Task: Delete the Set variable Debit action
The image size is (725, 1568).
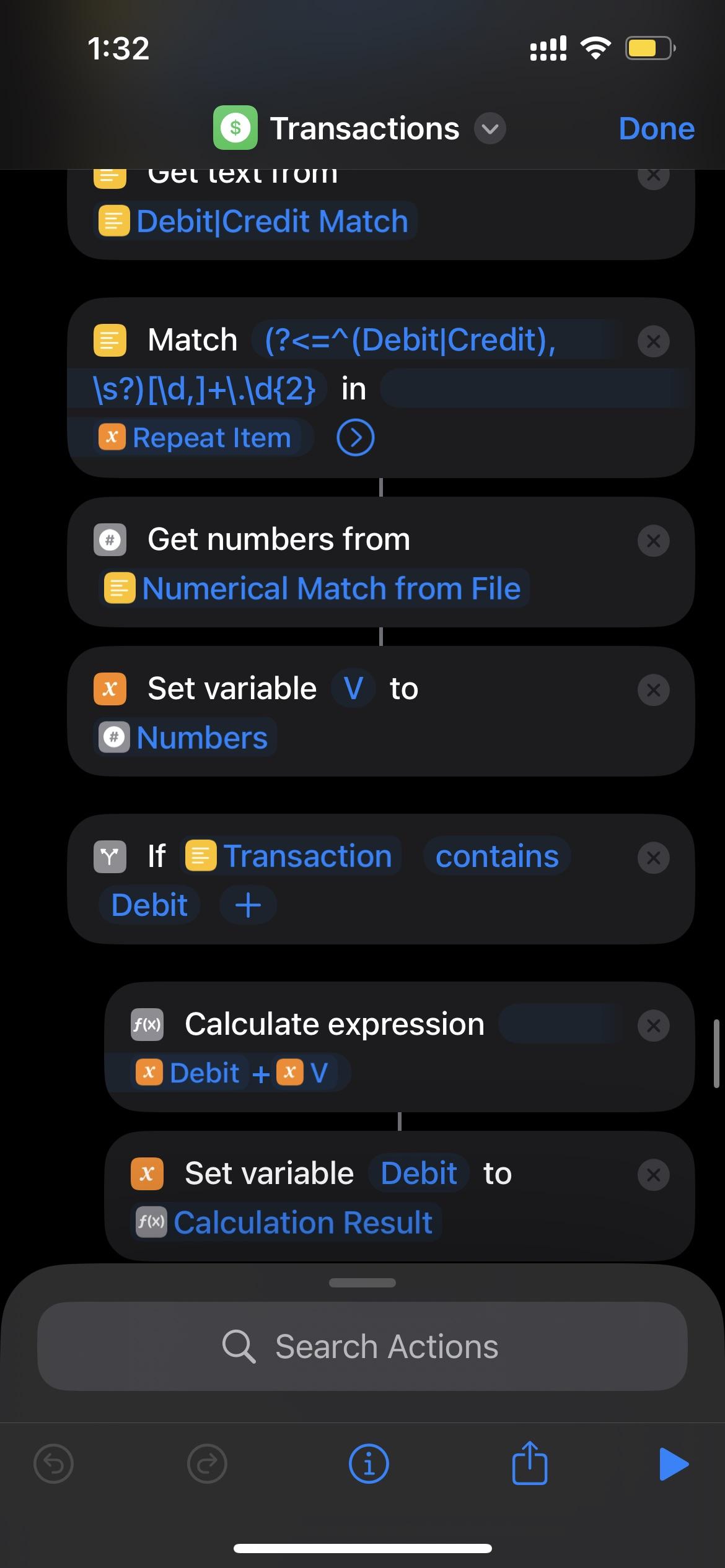Action: pyautogui.click(x=653, y=1175)
